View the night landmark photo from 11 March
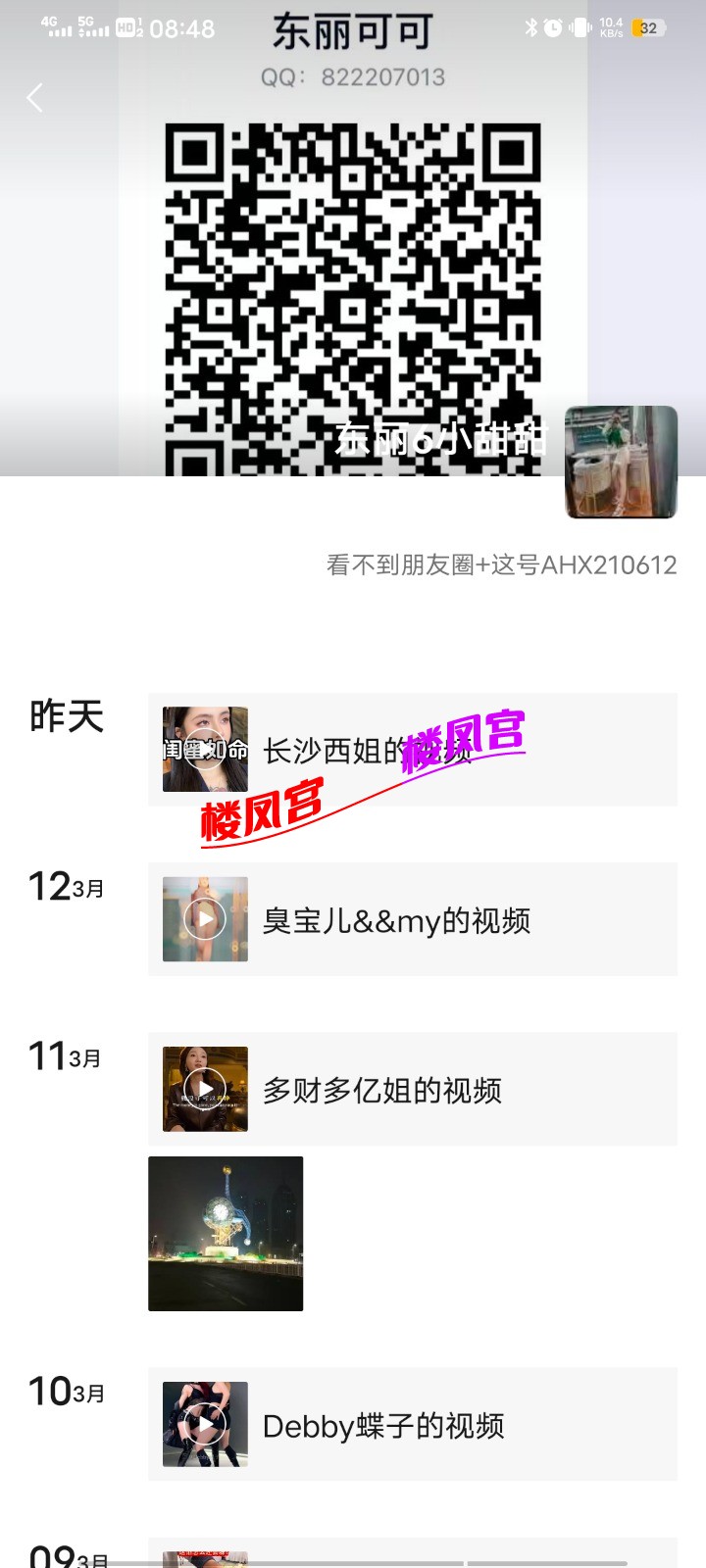 pos(226,1233)
